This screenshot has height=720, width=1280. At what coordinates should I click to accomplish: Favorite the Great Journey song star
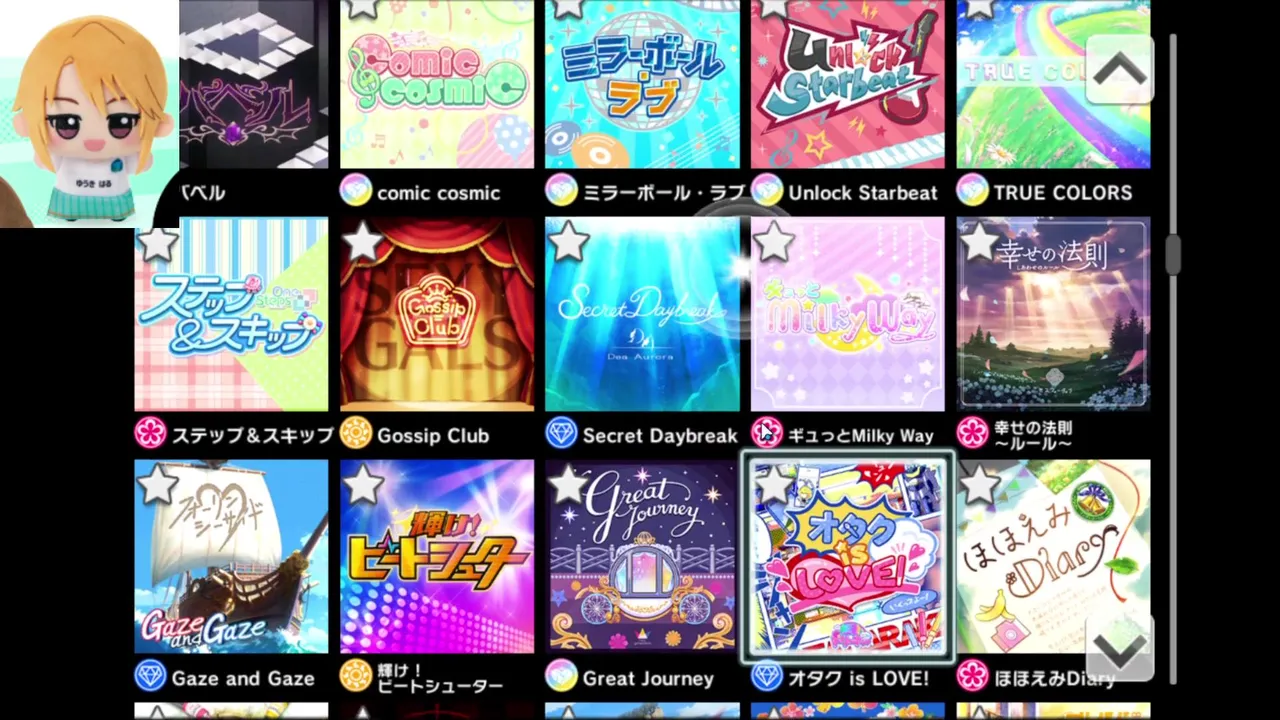(568, 485)
